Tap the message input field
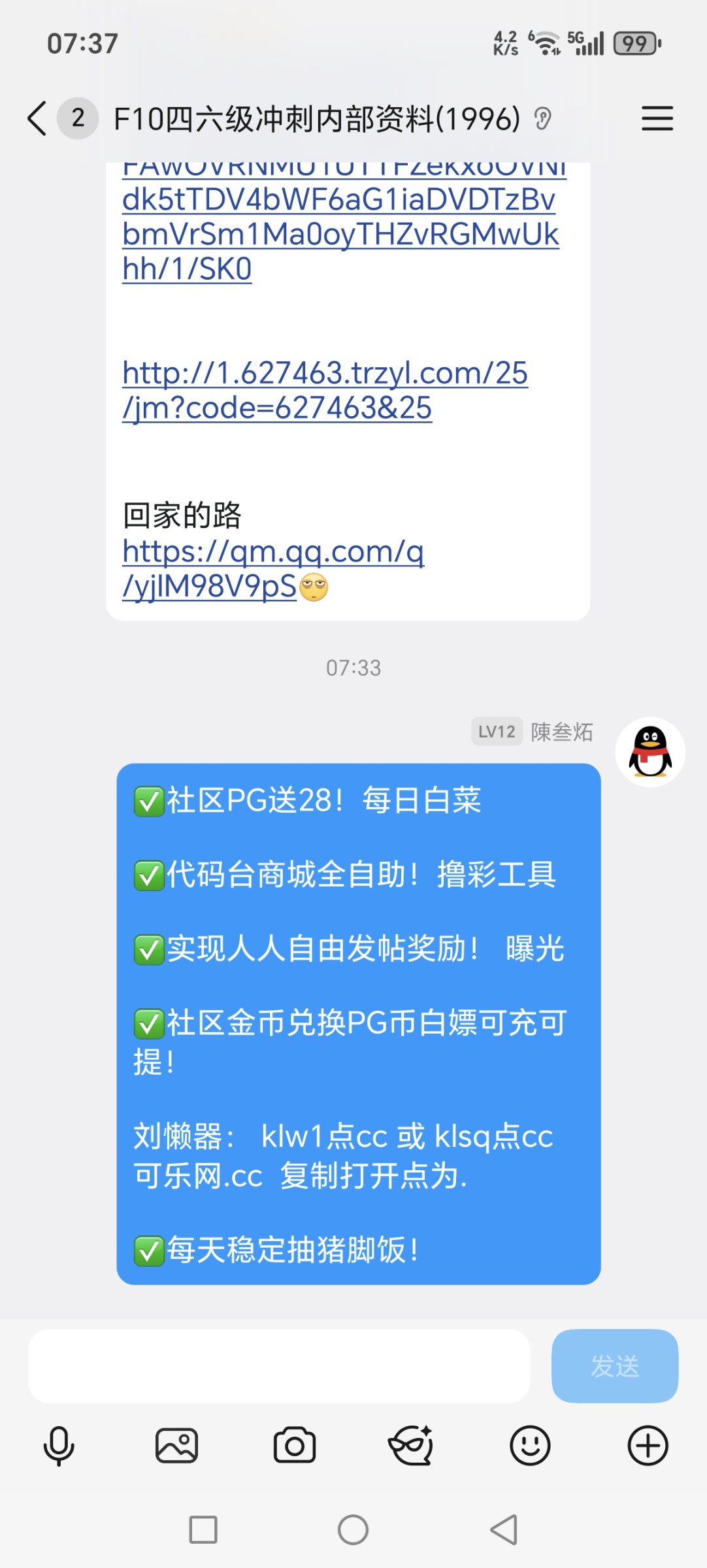Image resolution: width=707 pixels, height=1568 pixels. (x=281, y=1367)
